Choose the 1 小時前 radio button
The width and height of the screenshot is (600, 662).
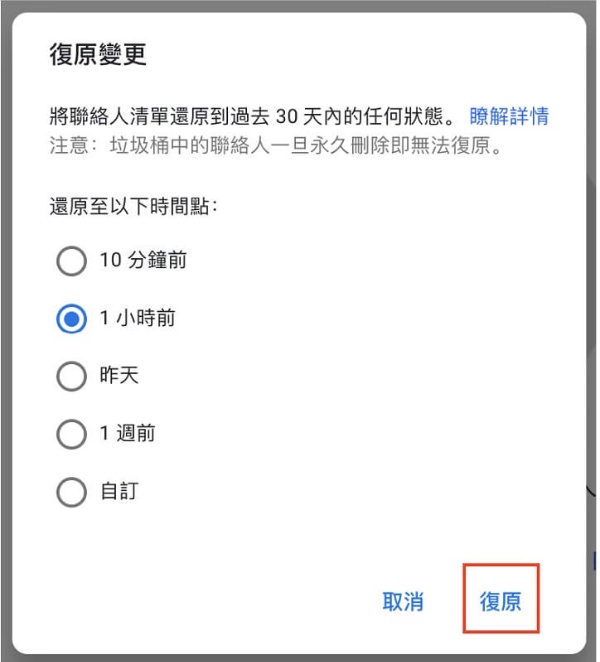coord(72,319)
